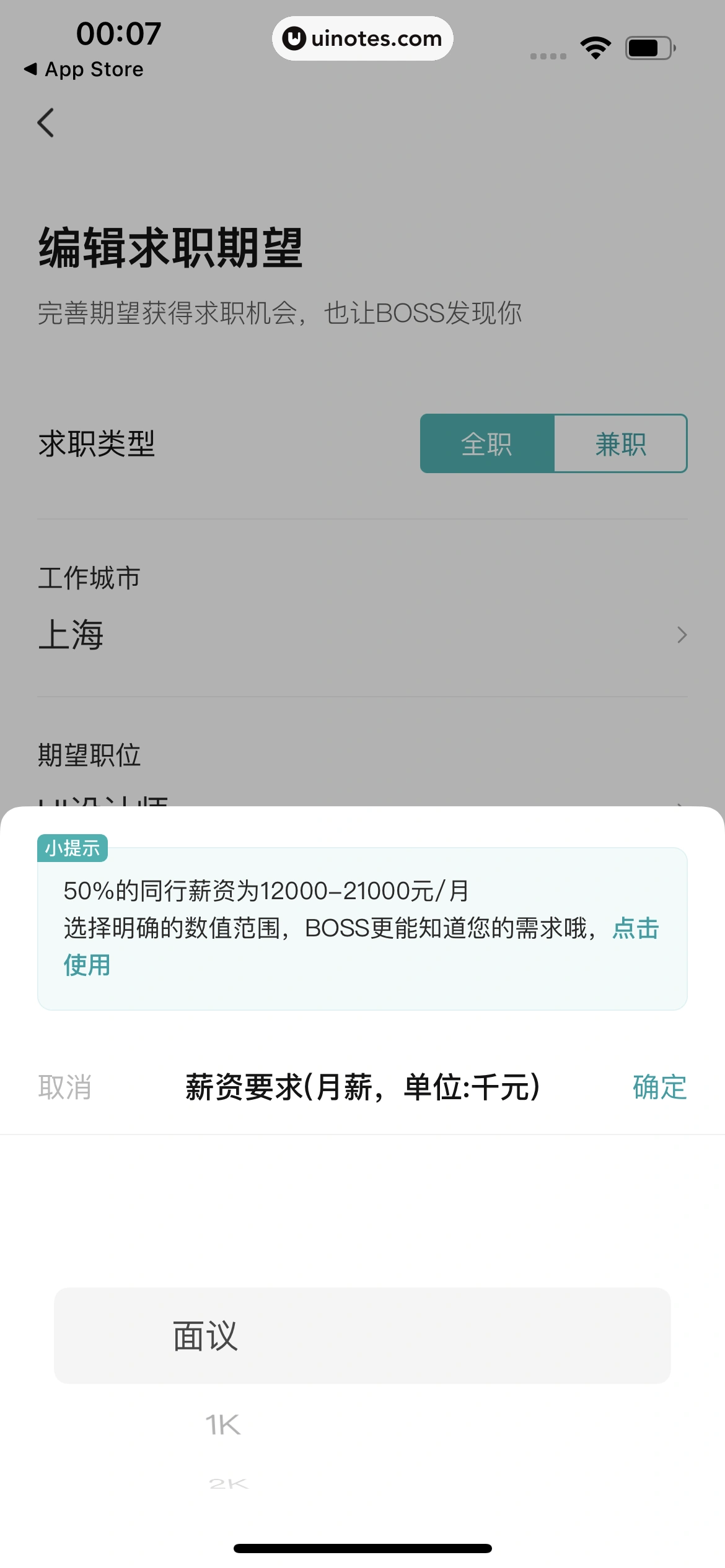Tap chevron next to 上海
This screenshot has width=725, height=1568.
682,635
